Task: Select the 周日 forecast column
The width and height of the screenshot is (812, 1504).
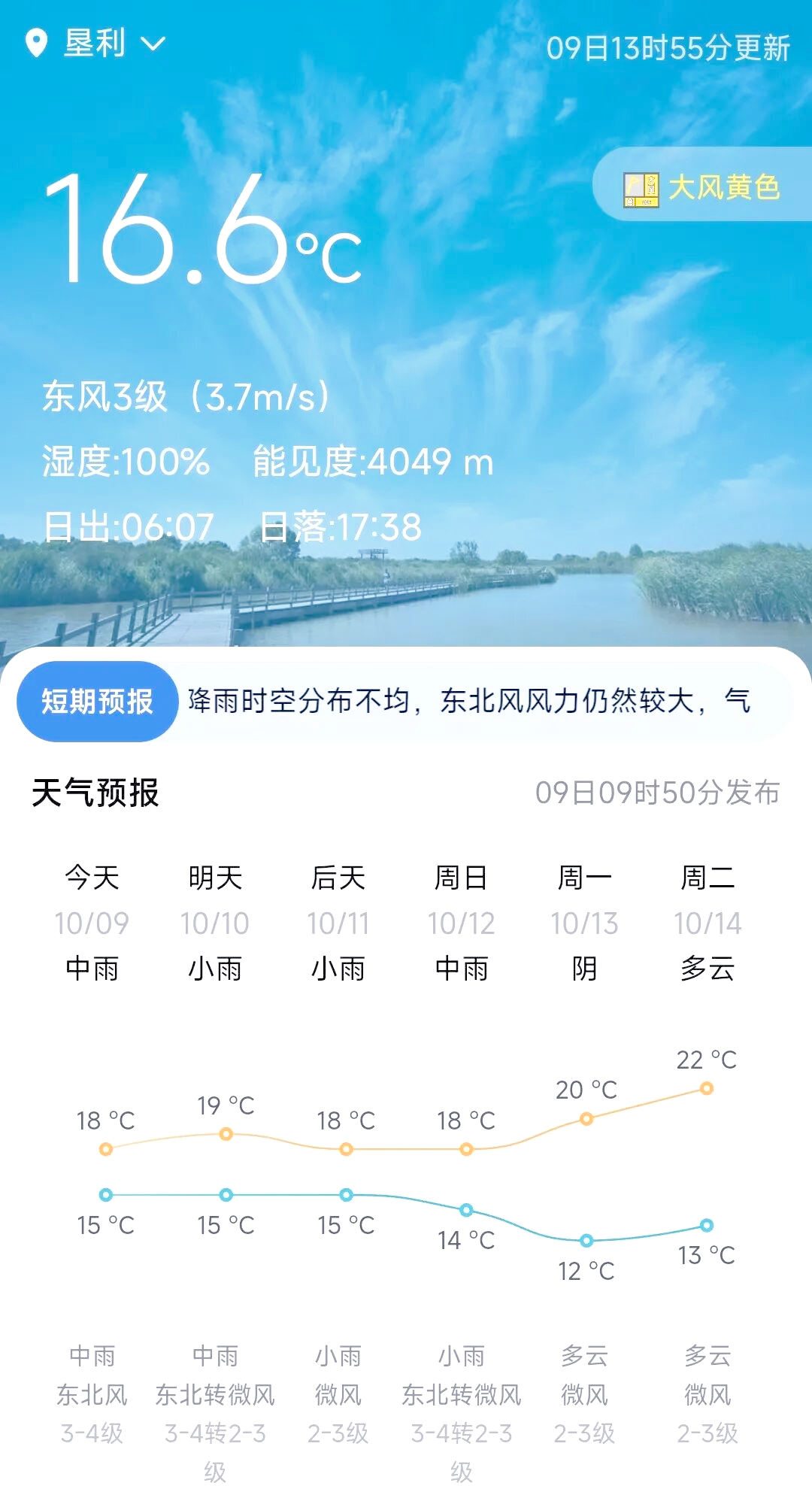Action: [x=461, y=876]
